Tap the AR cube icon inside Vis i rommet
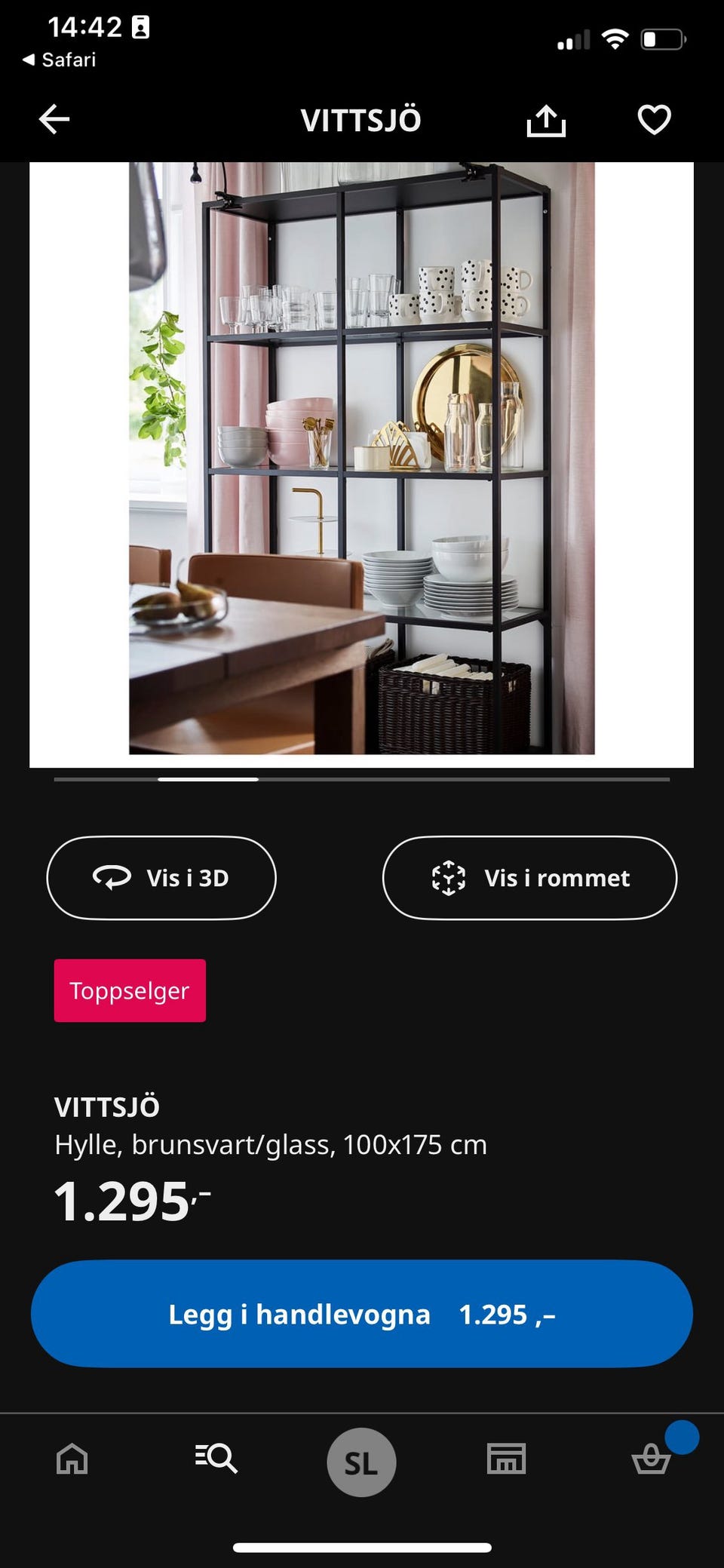The height and width of the screenshot is (1568, 724). pyautogui.click(x=450, y=877)
